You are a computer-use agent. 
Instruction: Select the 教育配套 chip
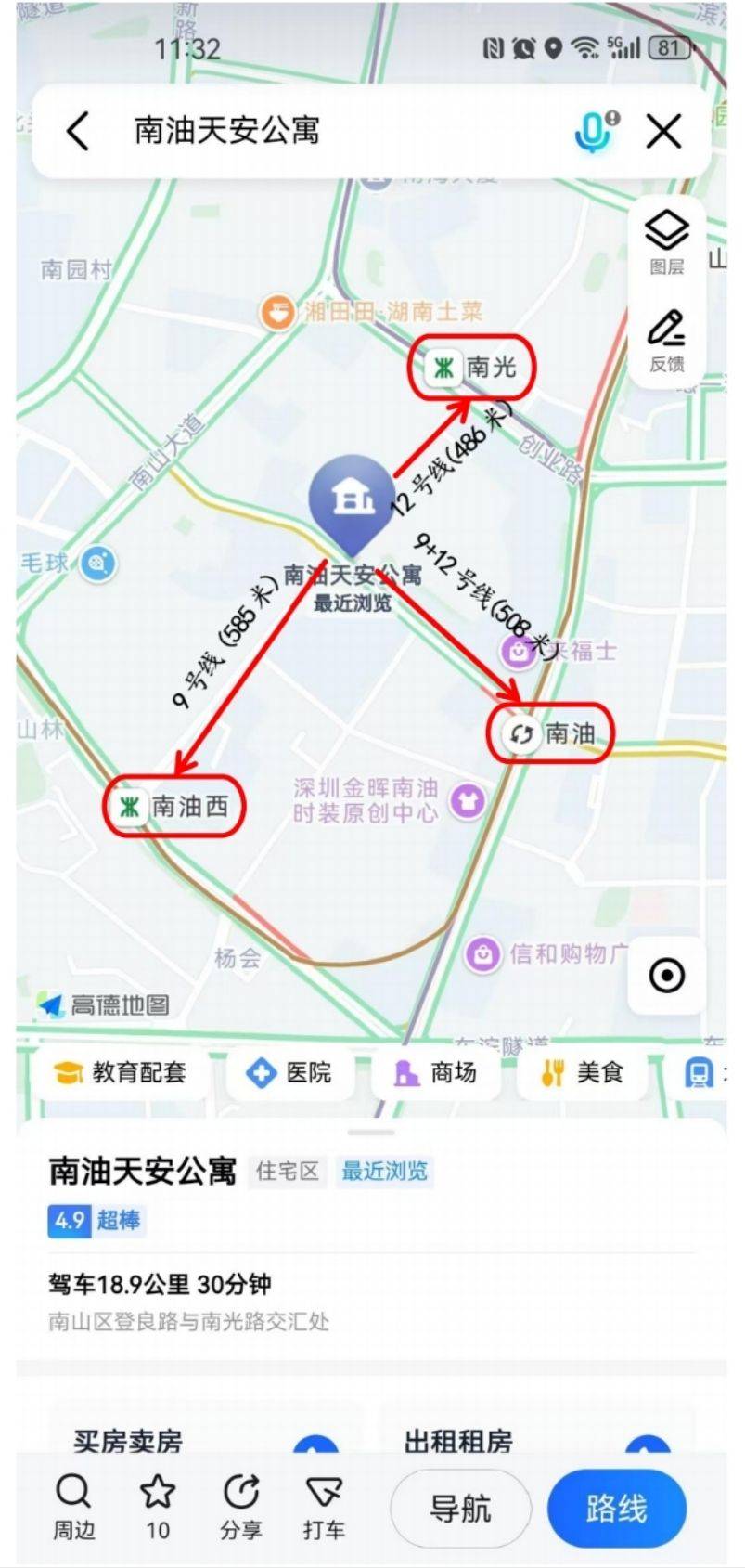pyautogui.click(x=121, y=1072)
